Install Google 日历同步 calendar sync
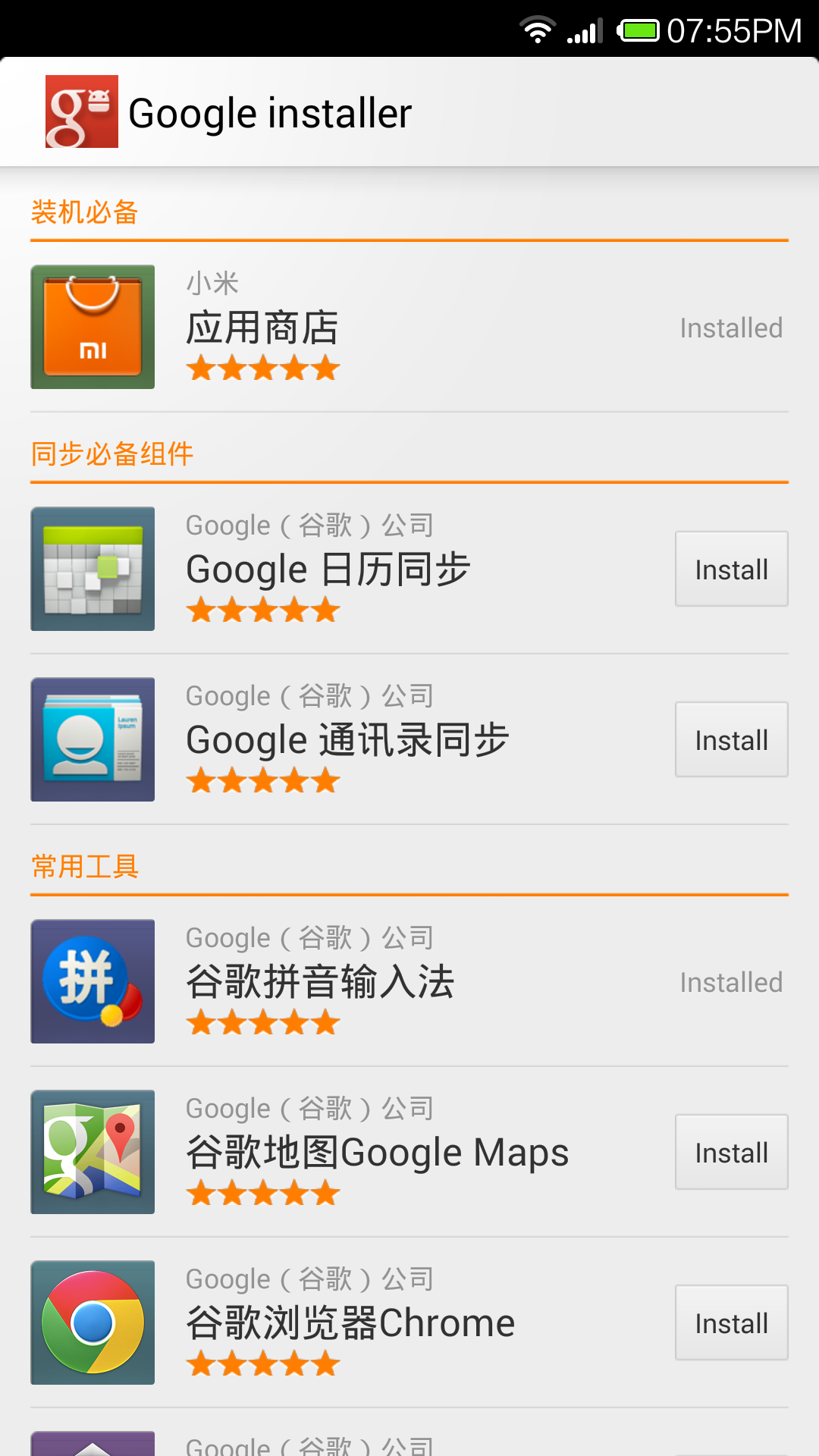The height and width of the screenshot is (1456, 819). [x=731, y=569]
